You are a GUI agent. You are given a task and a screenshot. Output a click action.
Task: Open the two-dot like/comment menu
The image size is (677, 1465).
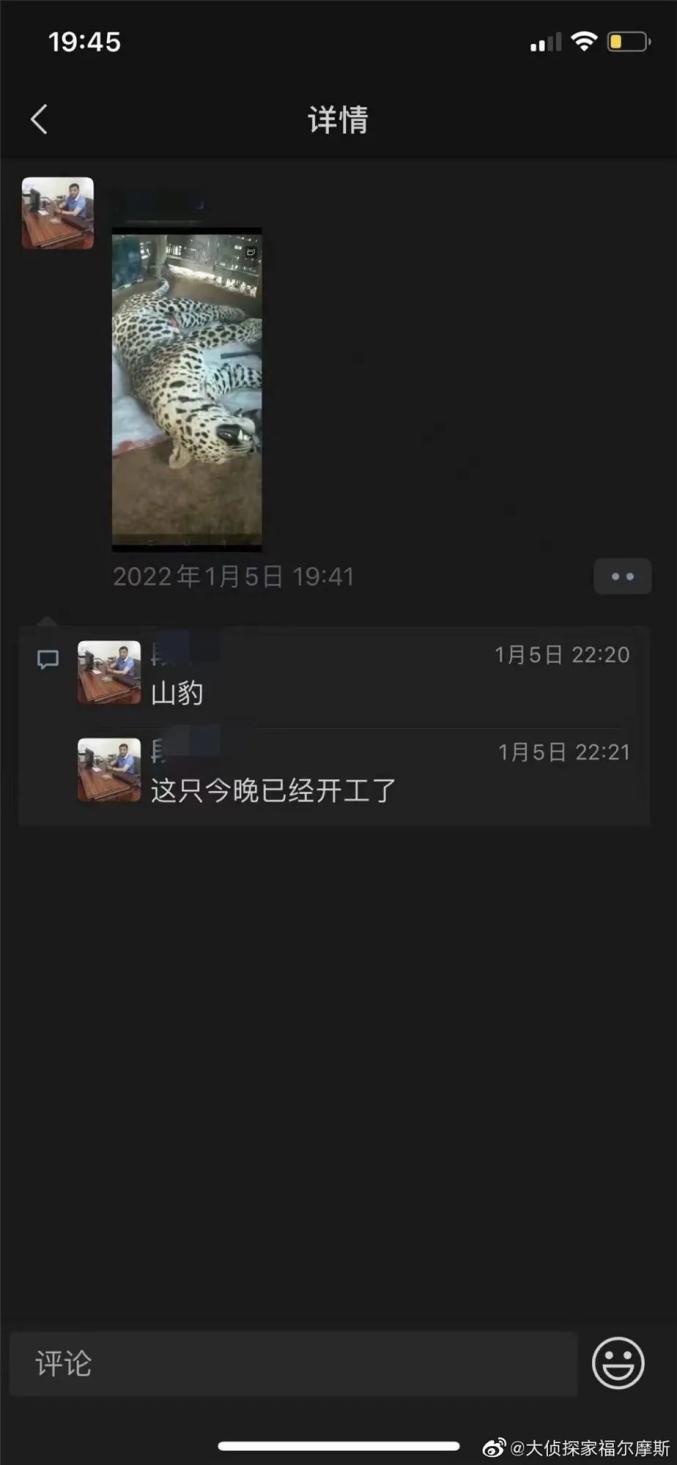pos(622,577)
